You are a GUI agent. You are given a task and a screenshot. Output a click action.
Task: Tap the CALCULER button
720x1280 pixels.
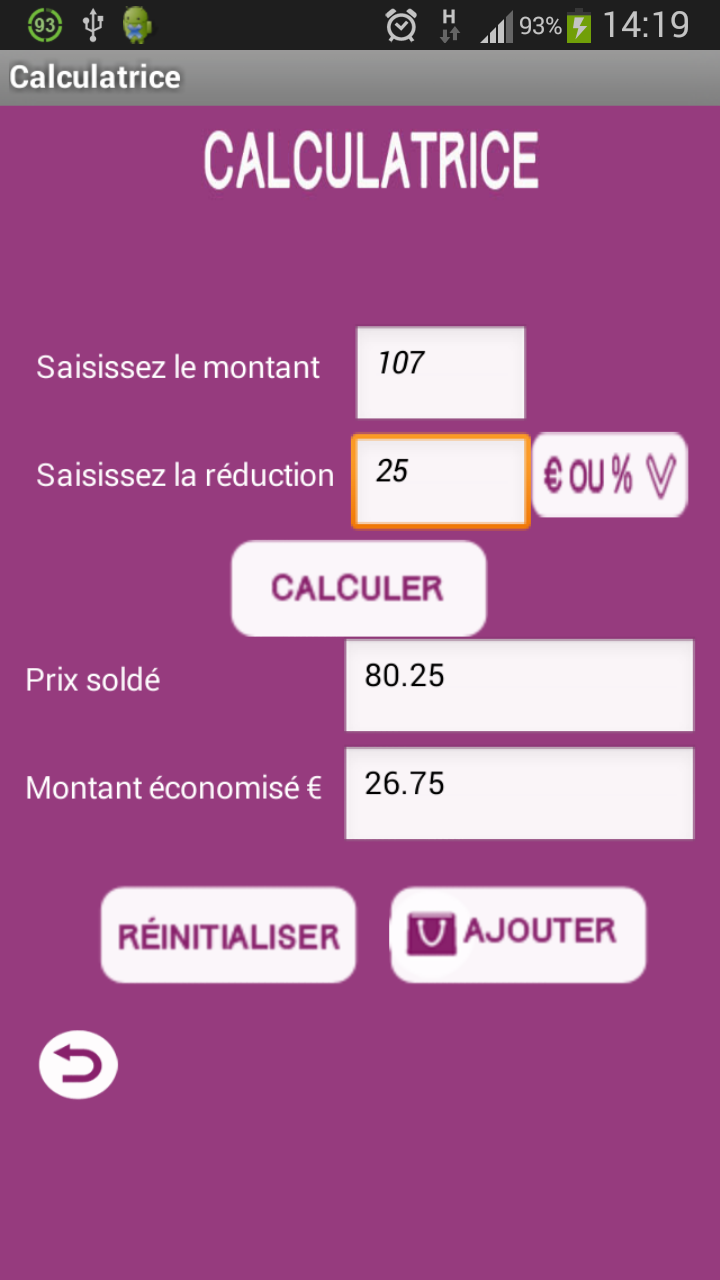(x=359, y=588)
